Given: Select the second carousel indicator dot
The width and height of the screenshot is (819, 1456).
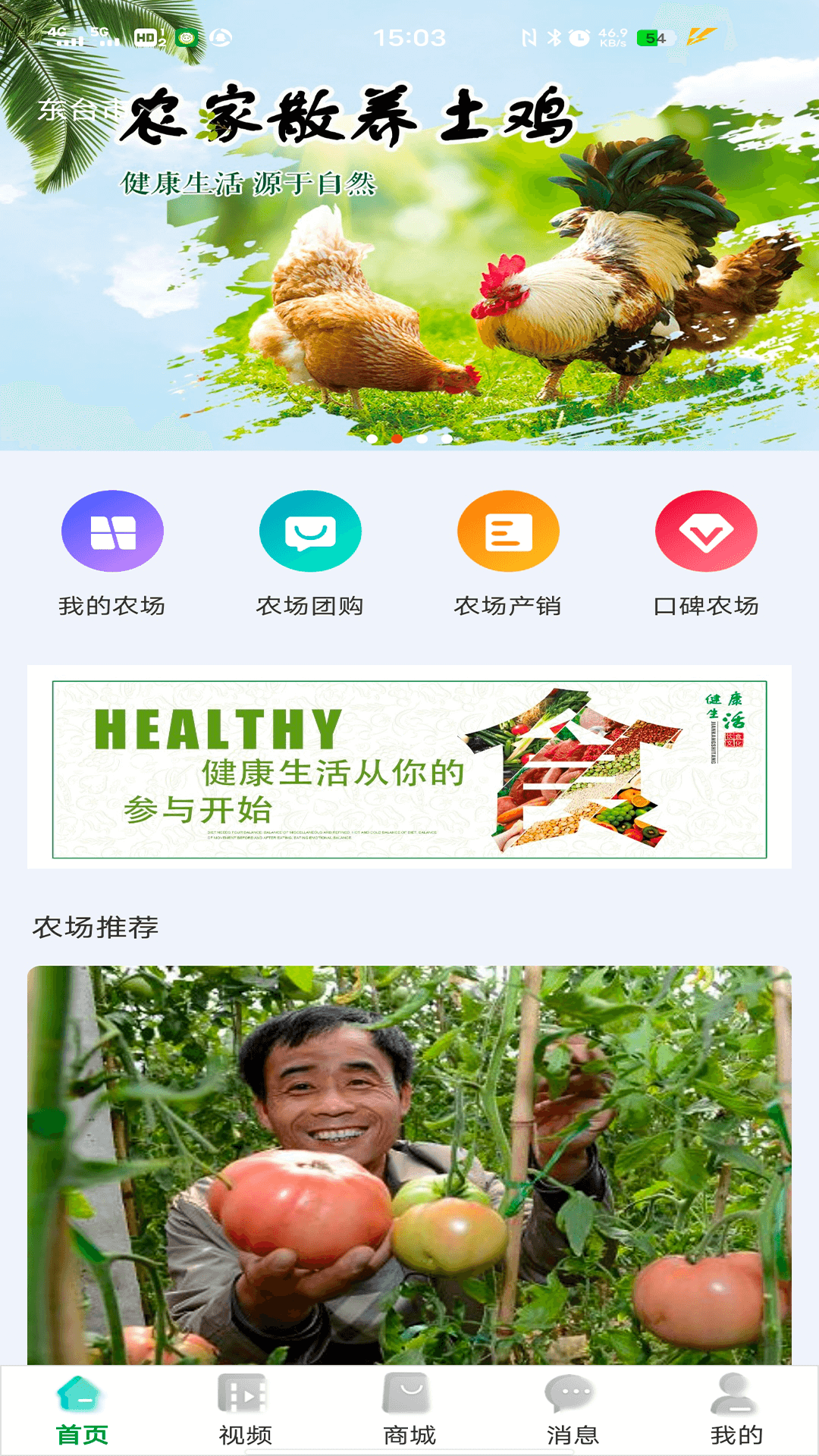Looking at the screenshot, I should (x=397, y=438).
